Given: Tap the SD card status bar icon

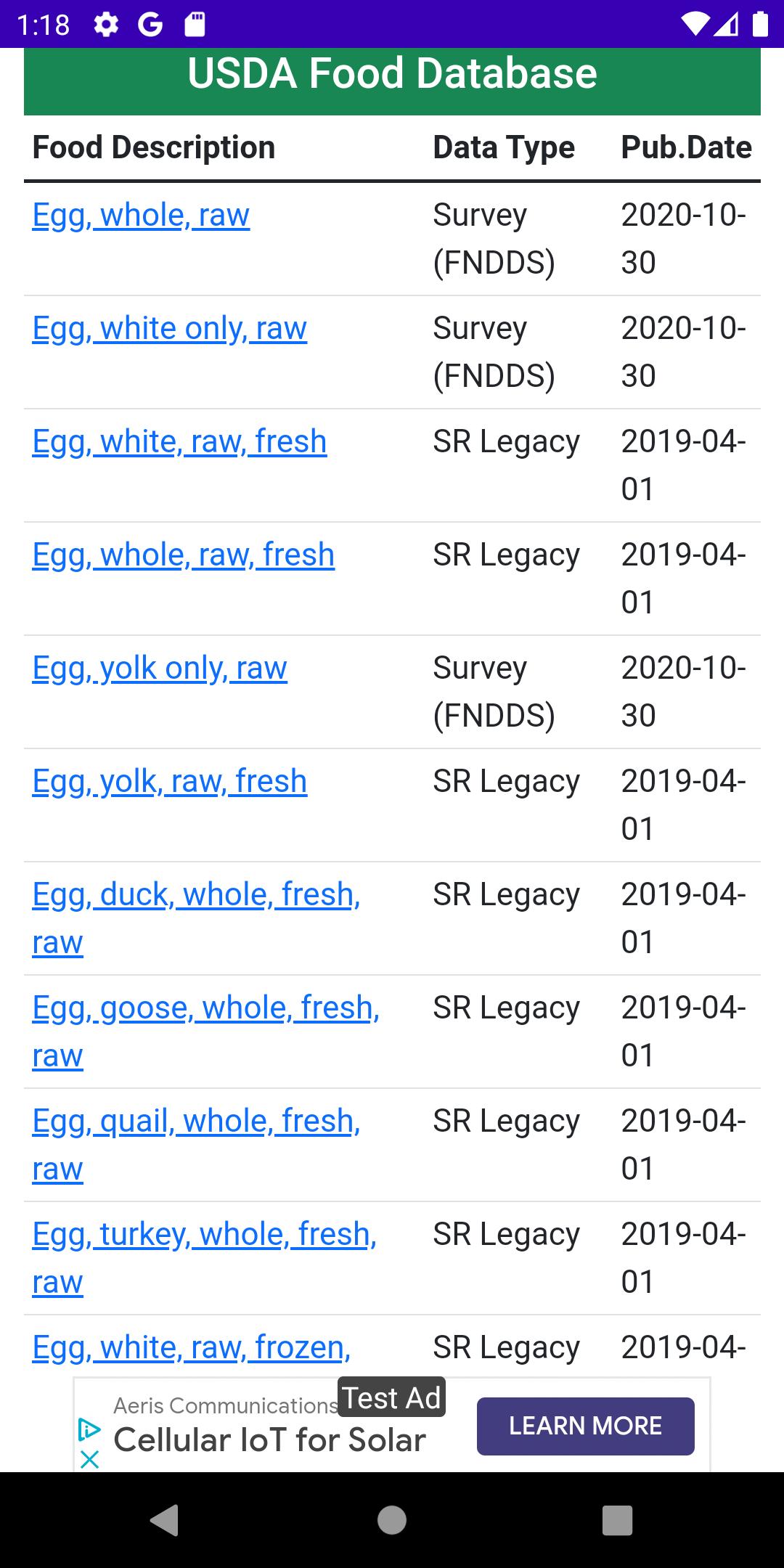Looking at the screenshot, I should pos(192,25).
